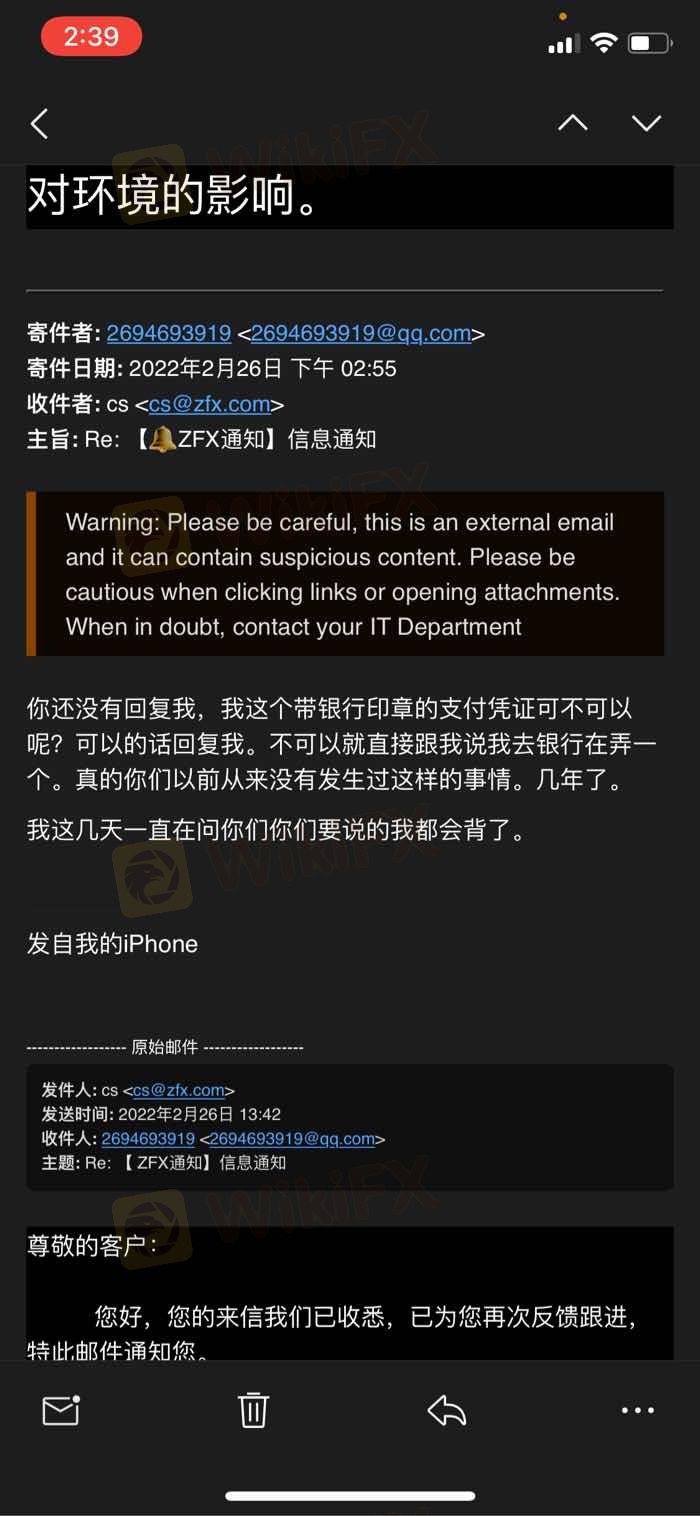Tap 2694693919@qq.com in the original mail block

click(292, 1138)
